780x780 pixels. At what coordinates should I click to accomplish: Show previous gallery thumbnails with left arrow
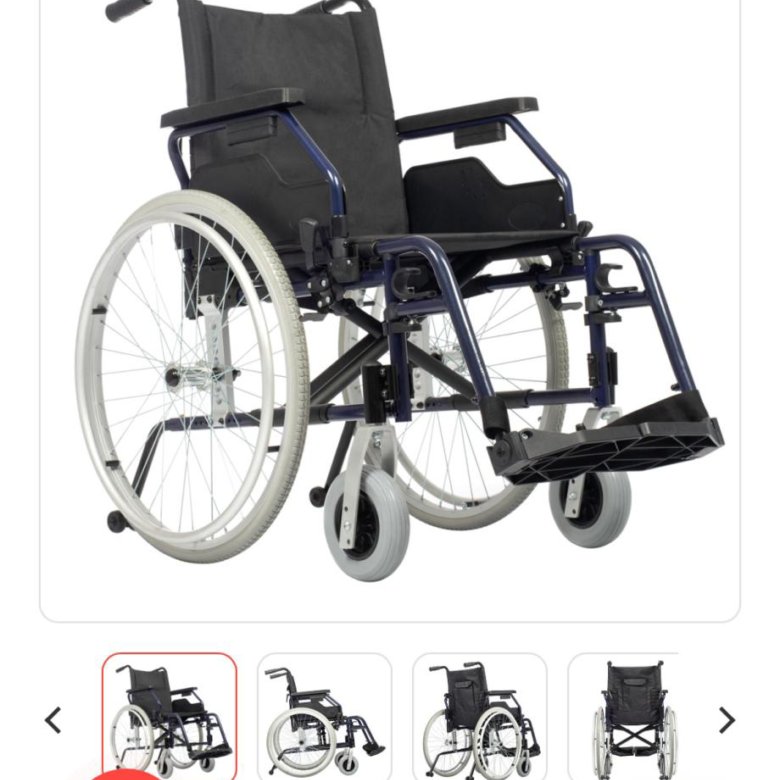click(53, 719)
